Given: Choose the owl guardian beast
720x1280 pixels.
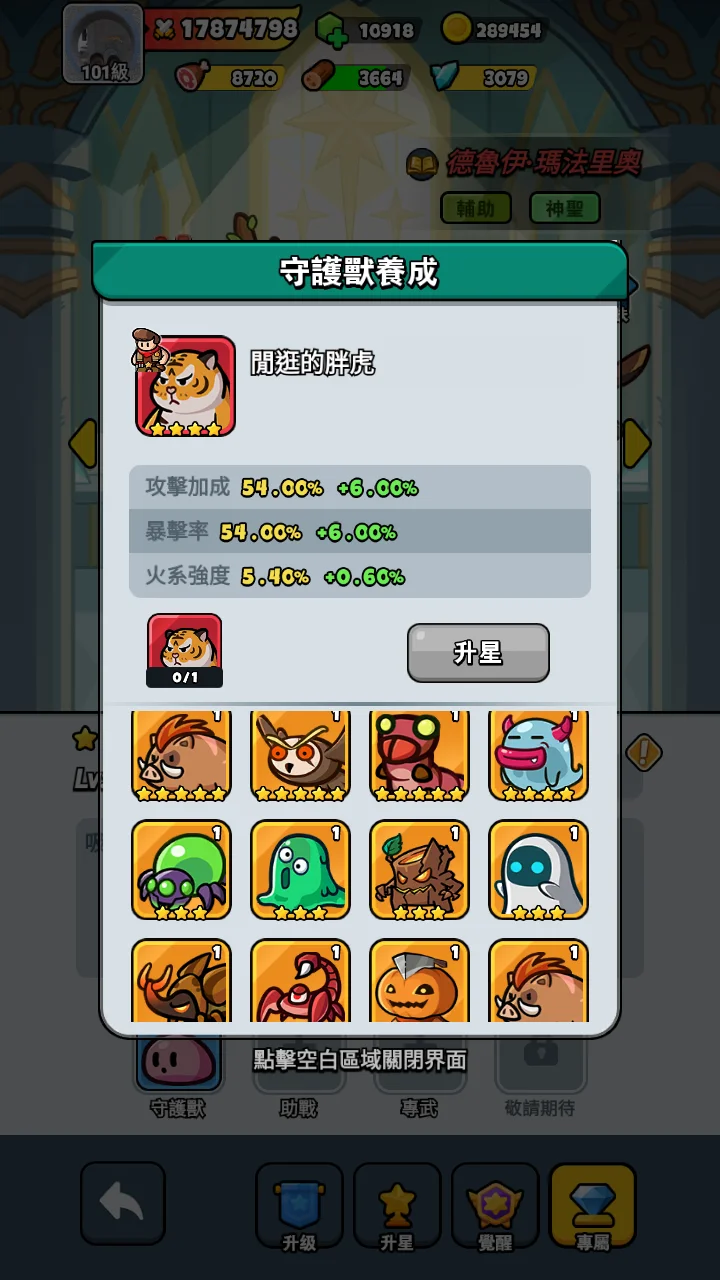Looking at the screenshot, I should (300, 755).
